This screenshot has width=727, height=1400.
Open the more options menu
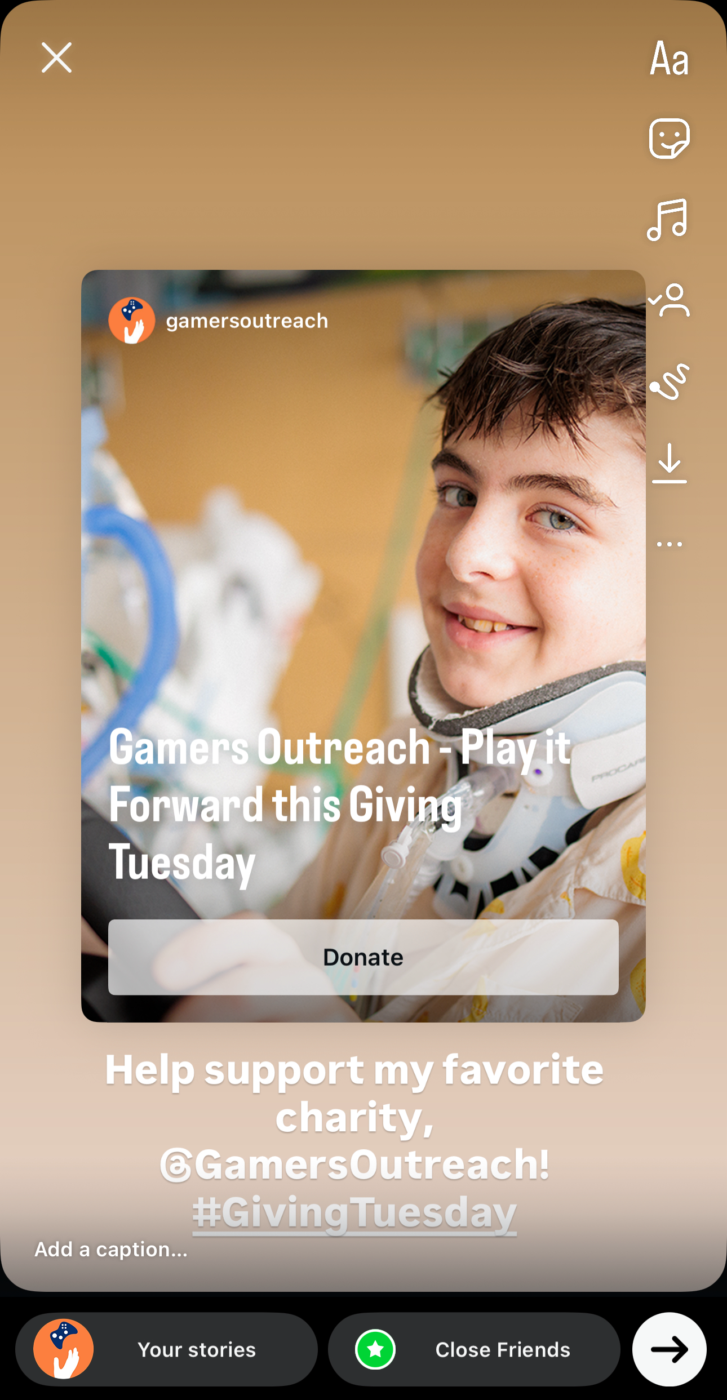(669, 544)
